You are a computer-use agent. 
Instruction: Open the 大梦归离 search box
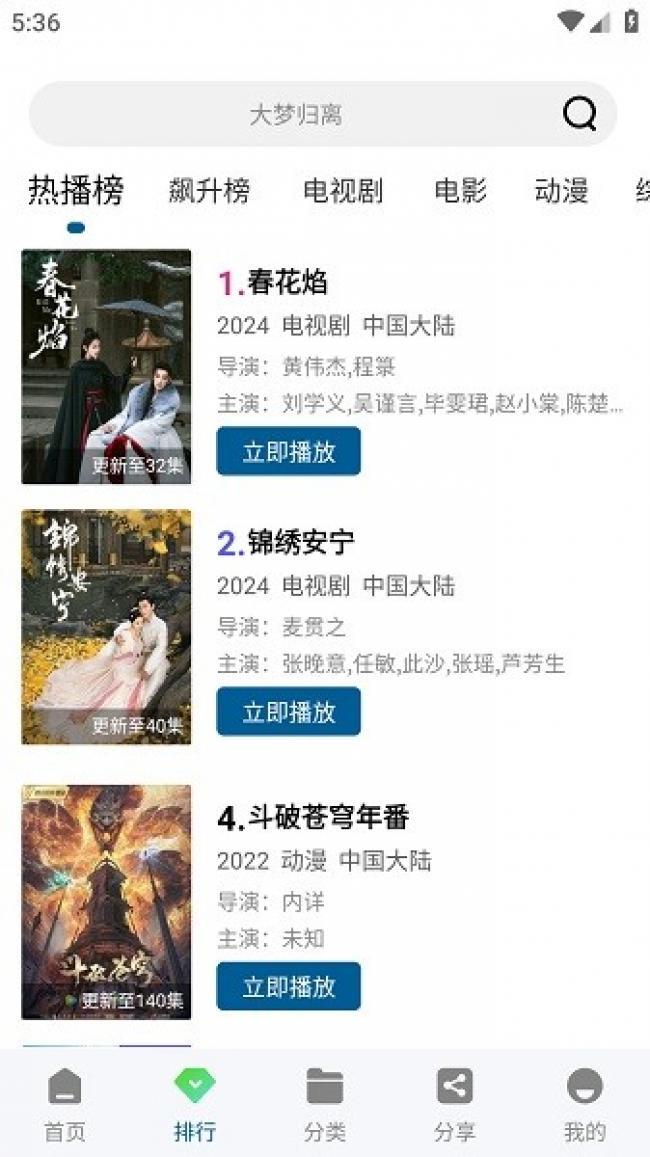tap(296, 115)
